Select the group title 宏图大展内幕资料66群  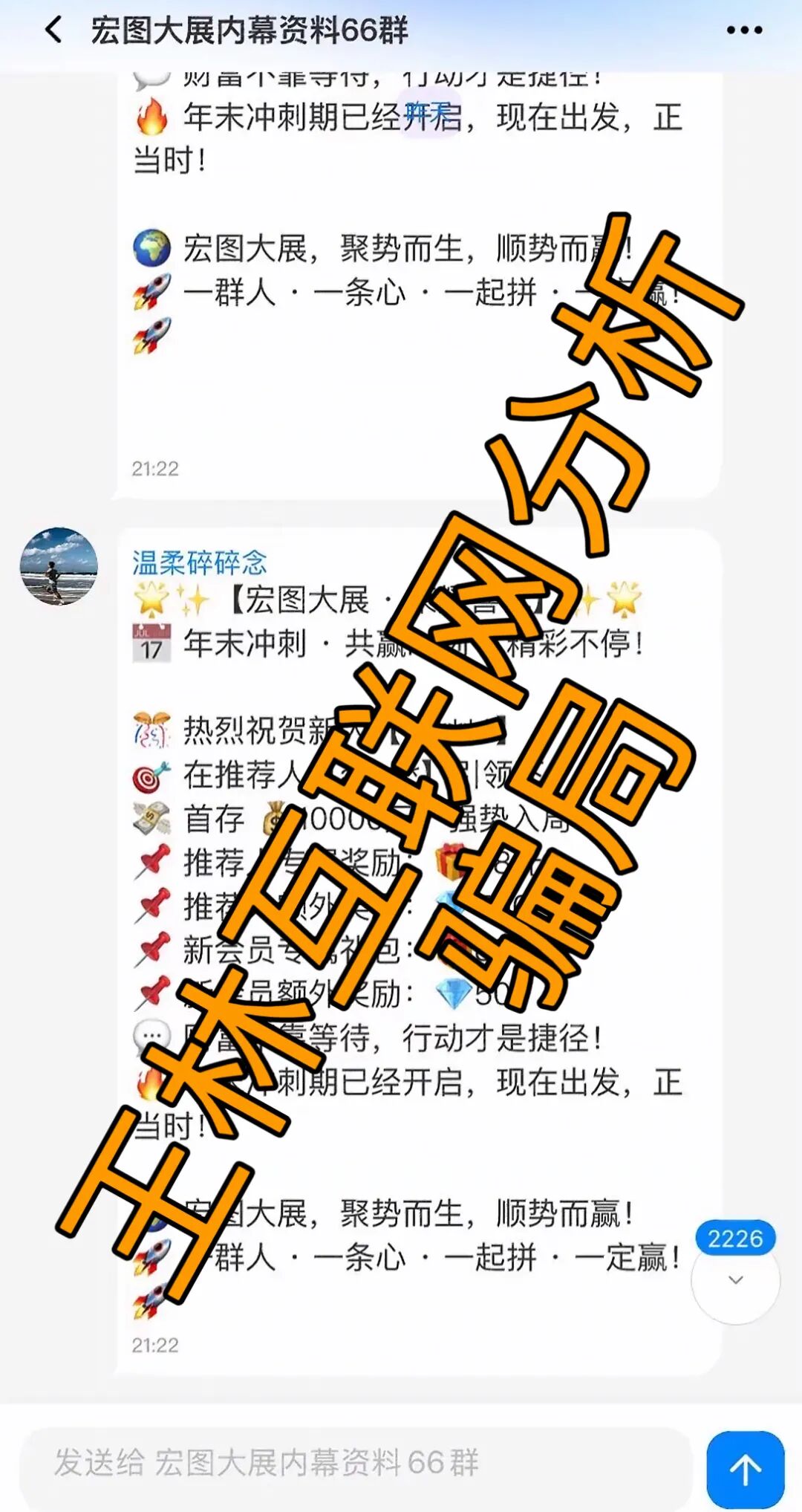245,30
